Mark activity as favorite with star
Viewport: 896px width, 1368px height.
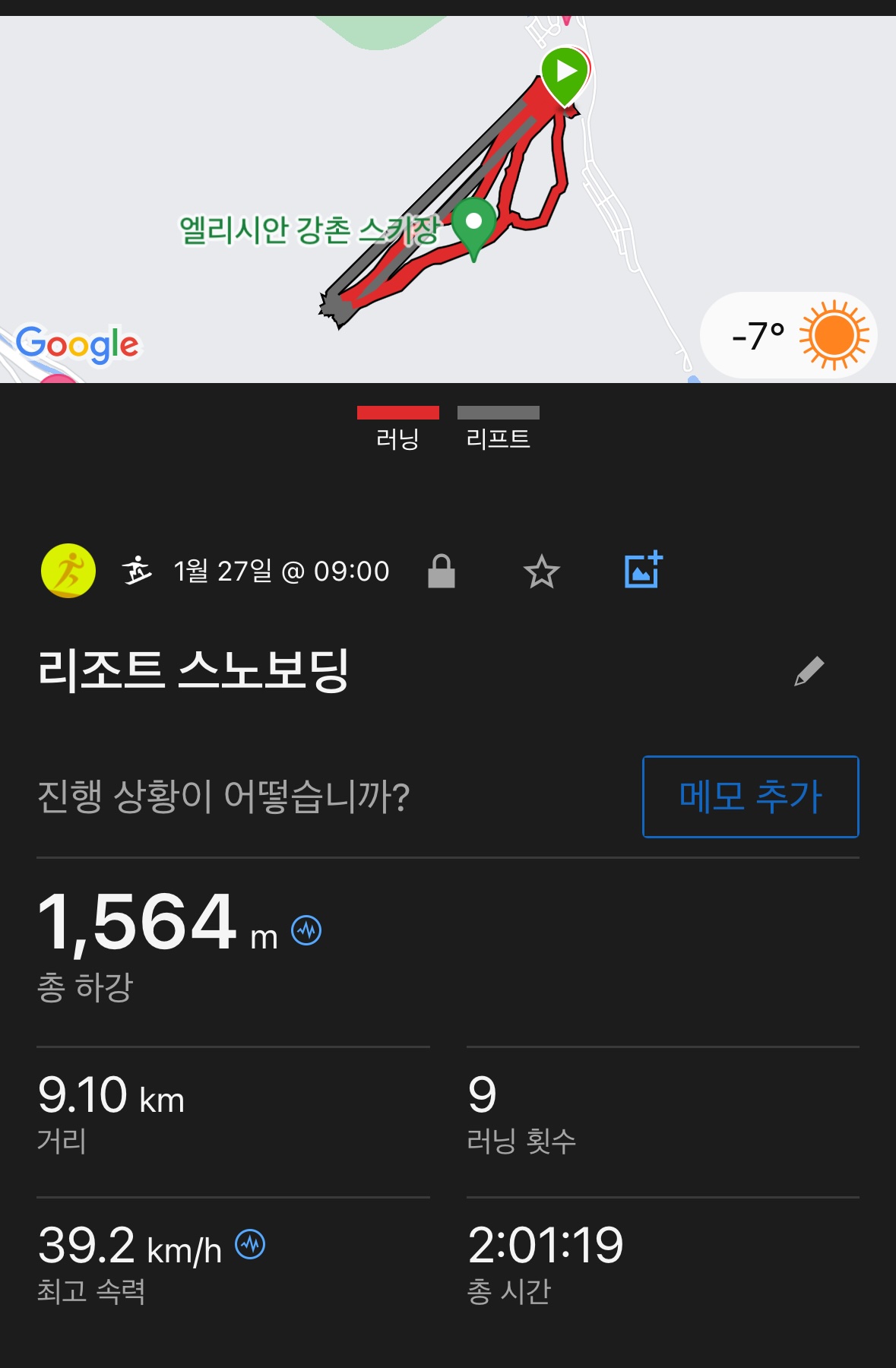pyautogui.click(x=541, y=572)
